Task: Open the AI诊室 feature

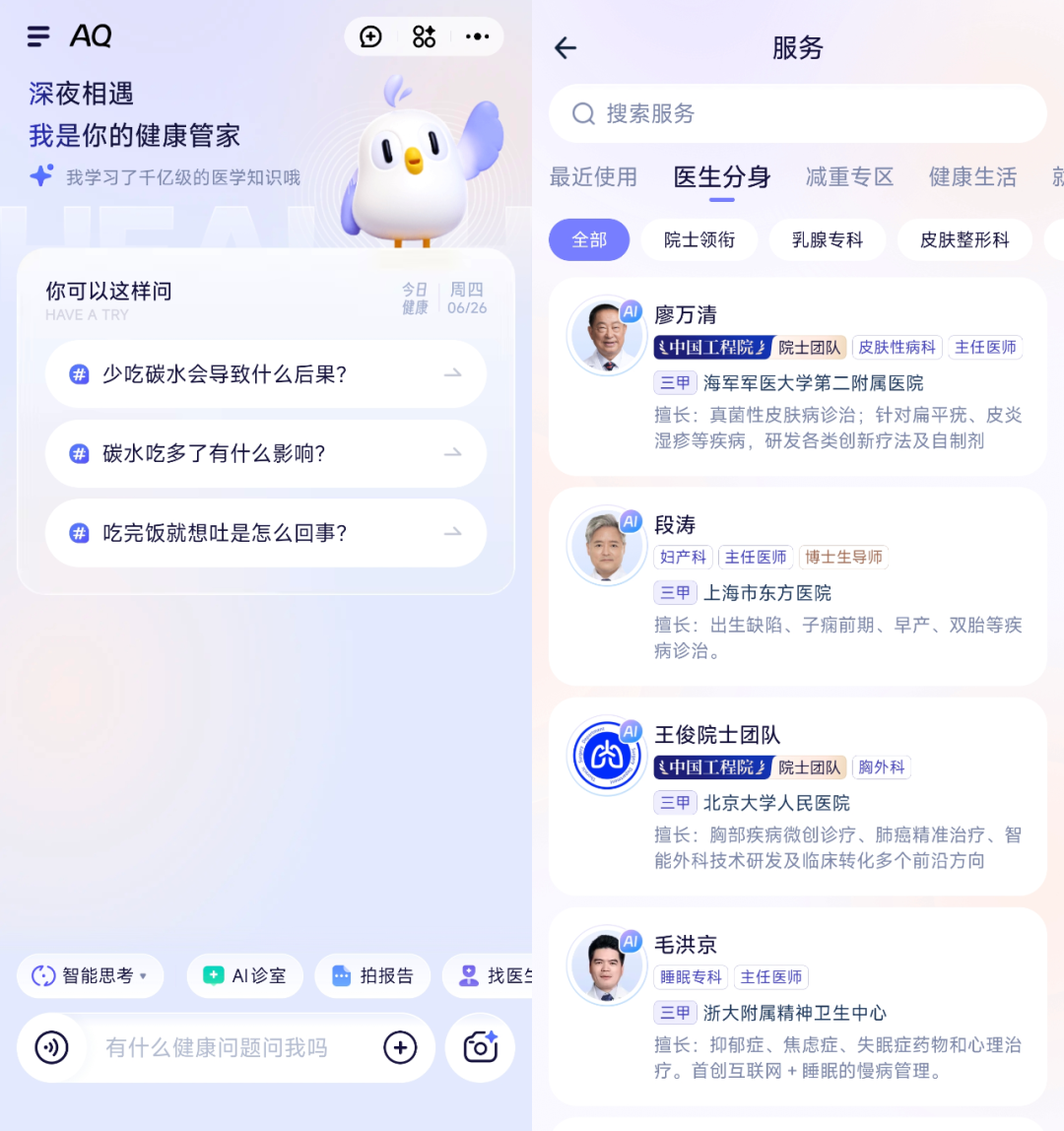Action: (x=244, y=975)
